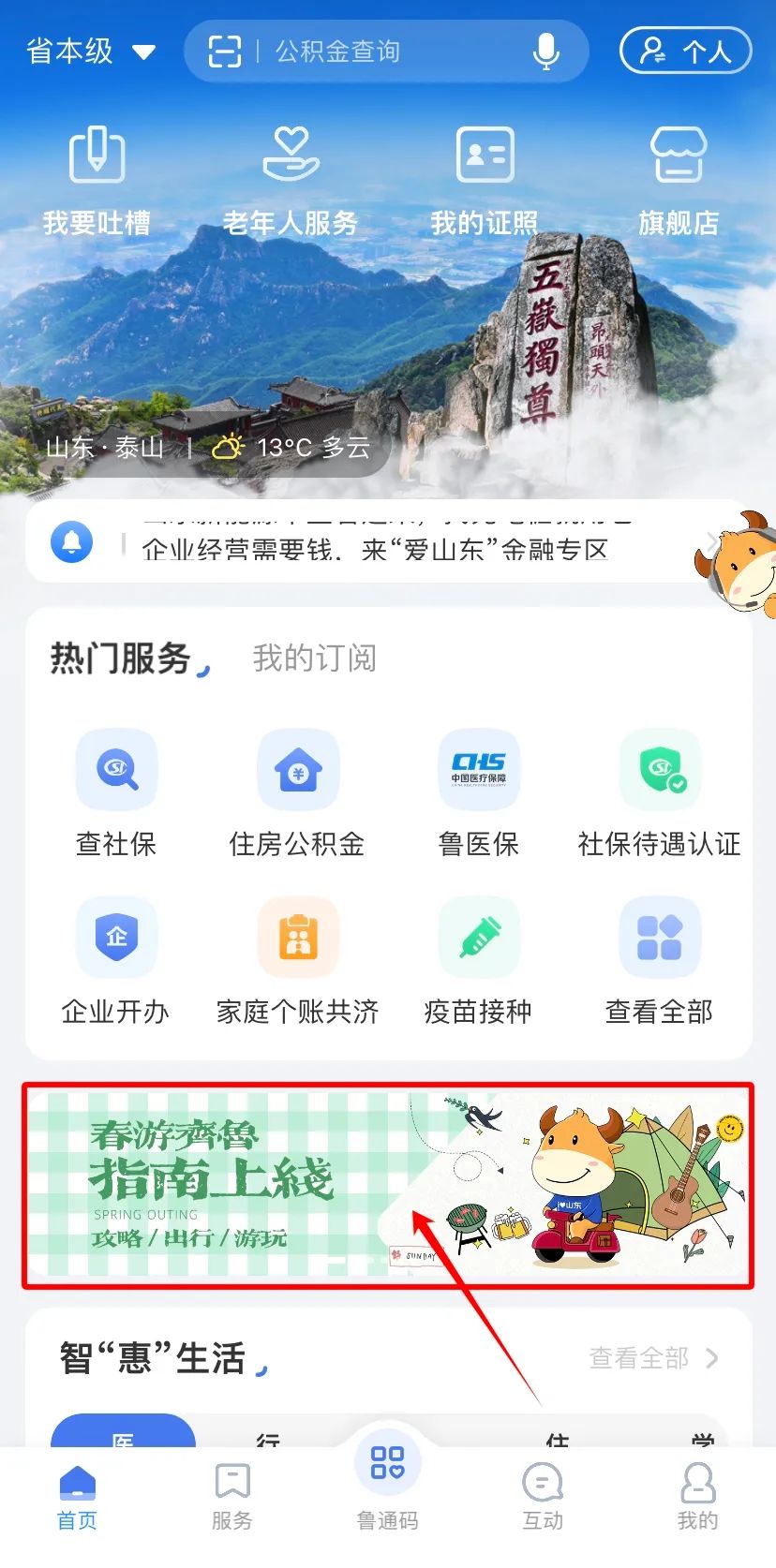Open 鲁通码 in the bottom bar
This screenshot has height=1568, width=776.
387,1489
